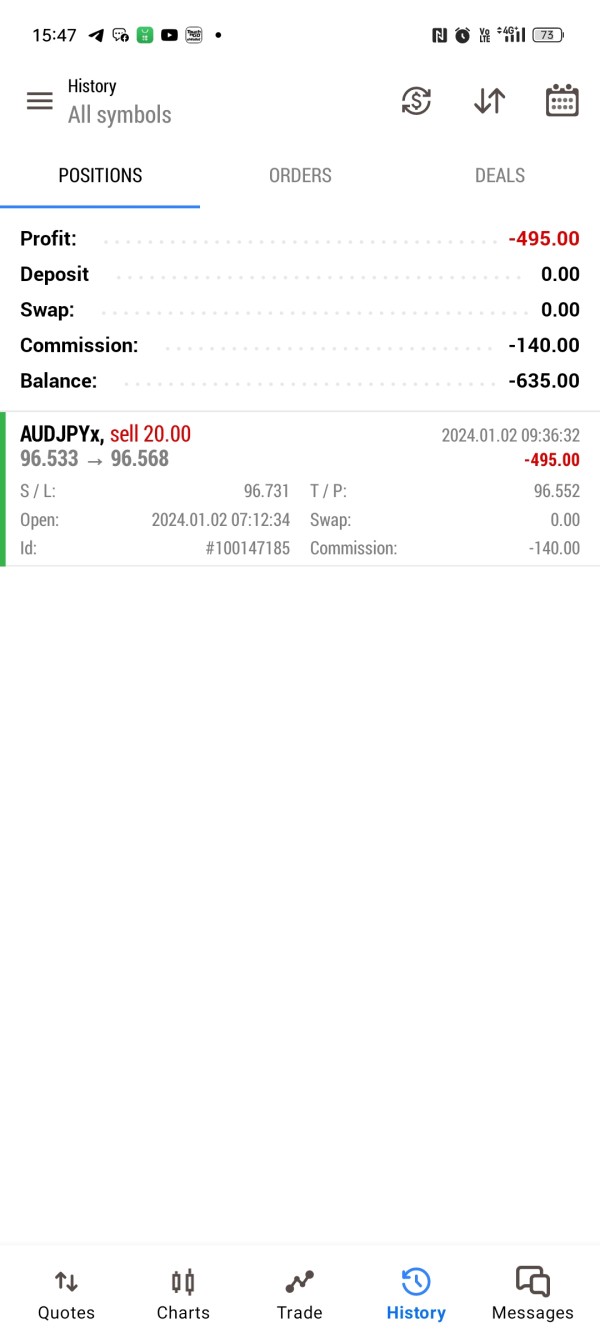Switch to the Orders tab
This screenshot has width=600, height=1333.
[x=300, y=176]
